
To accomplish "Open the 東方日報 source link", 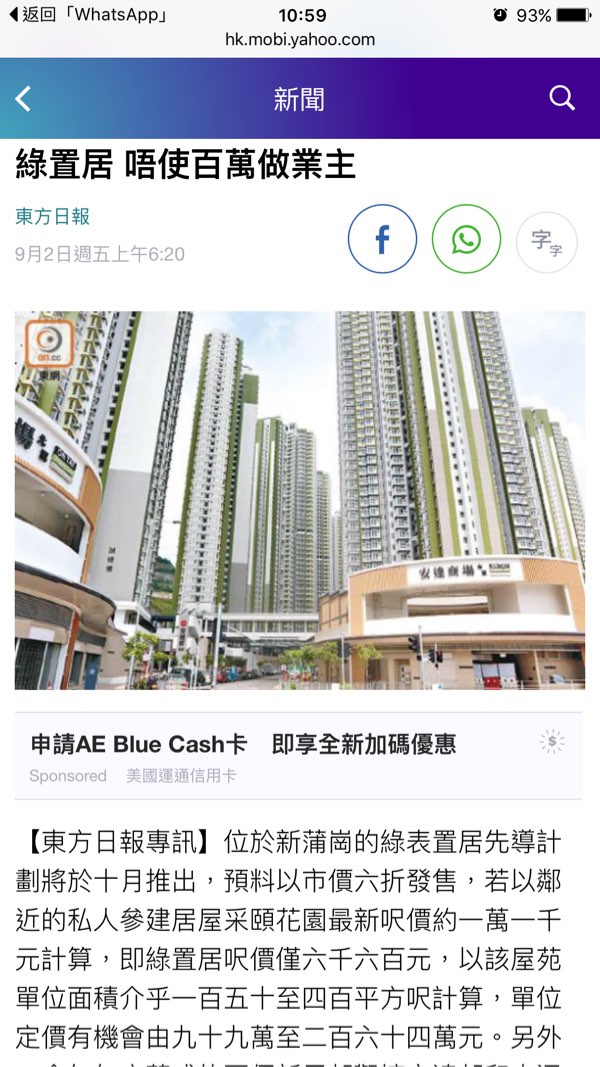I will point(53,216).
